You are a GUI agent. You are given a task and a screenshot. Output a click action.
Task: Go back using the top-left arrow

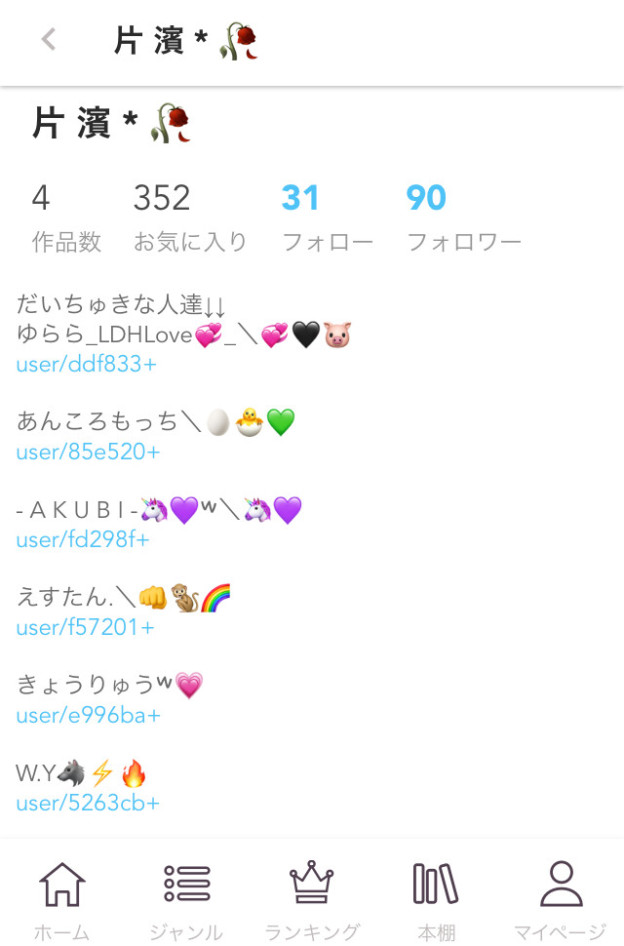click(48, 40)
